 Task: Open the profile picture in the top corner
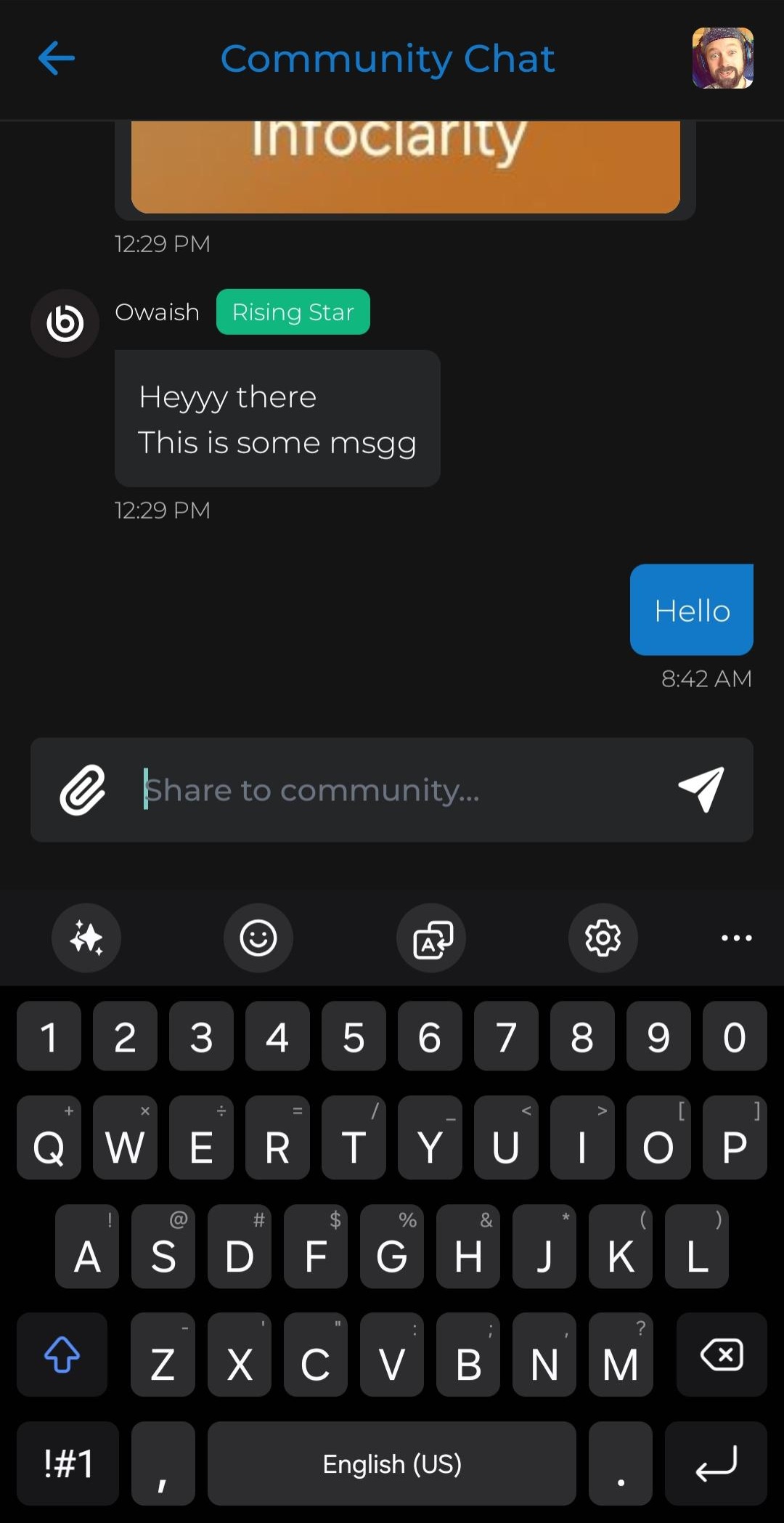pos(725,58)
